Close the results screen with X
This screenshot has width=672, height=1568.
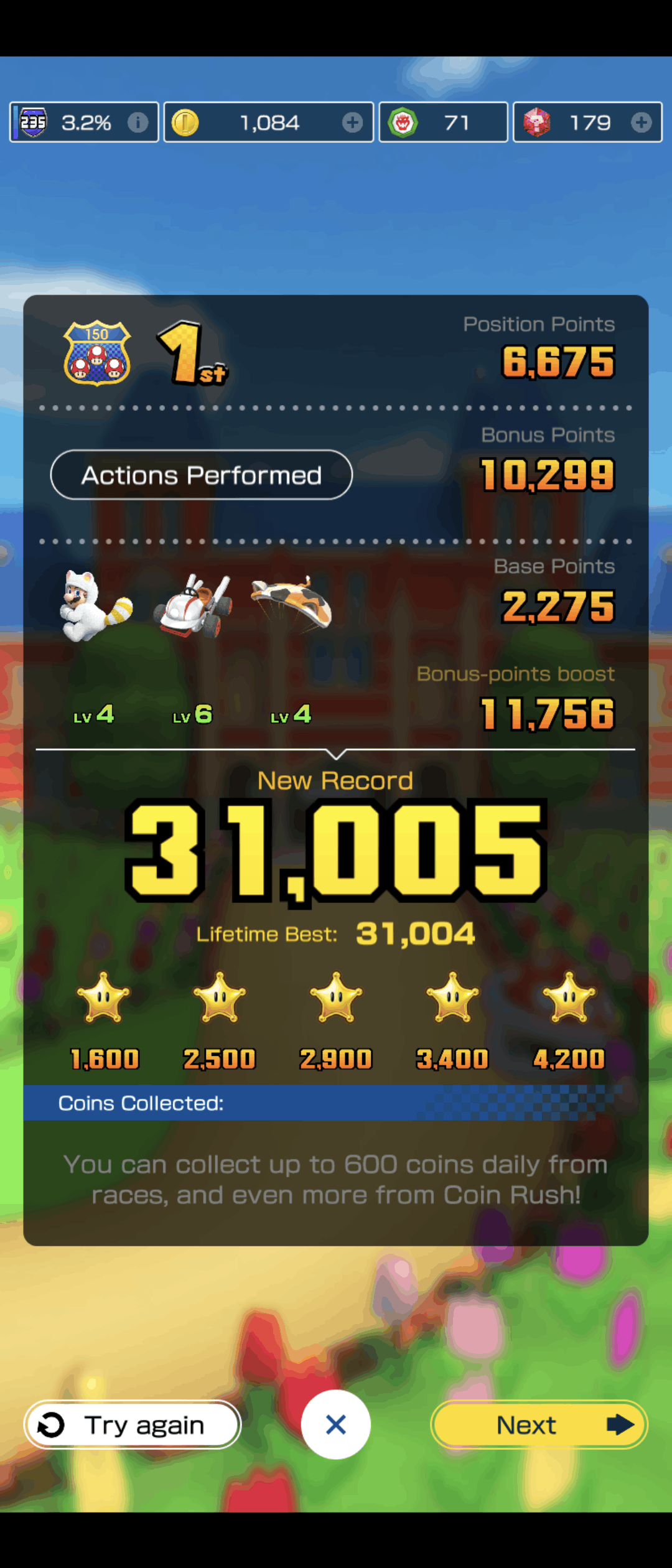point(336,1424)
